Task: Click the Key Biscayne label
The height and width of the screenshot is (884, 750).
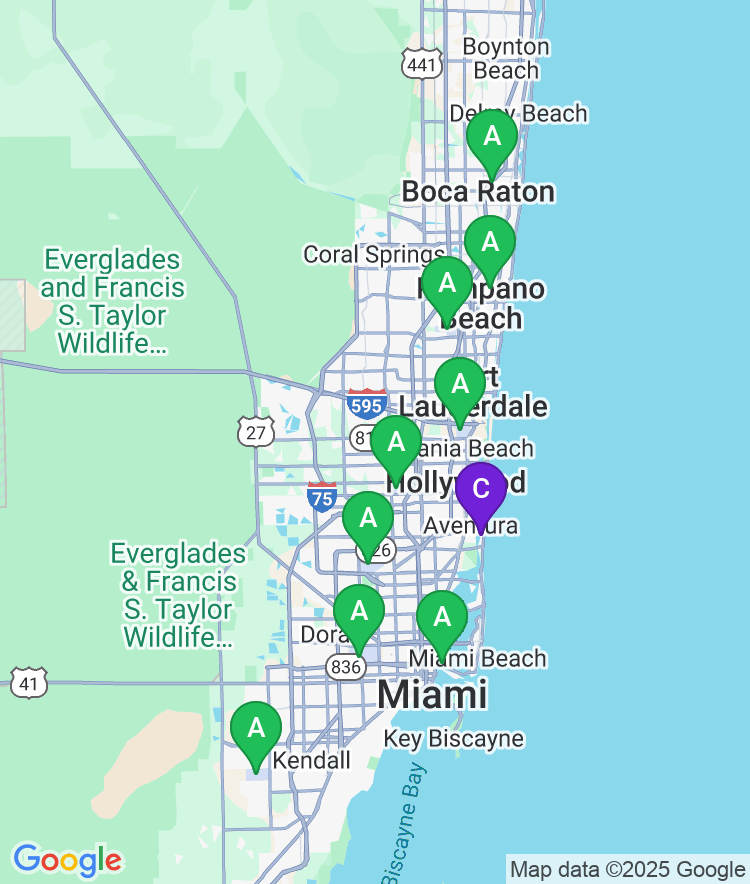Action: [455, 738]
